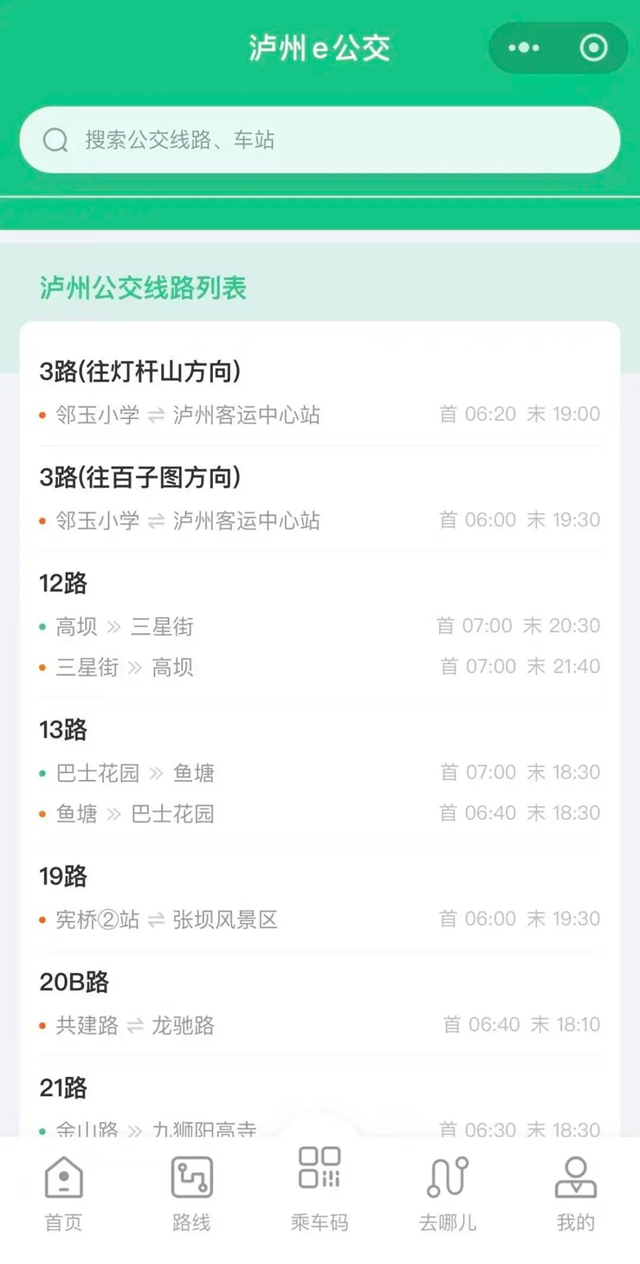Switch to the 路线 tab
The height and width of the screenshot is (1264, 640).
[192, 1192]
